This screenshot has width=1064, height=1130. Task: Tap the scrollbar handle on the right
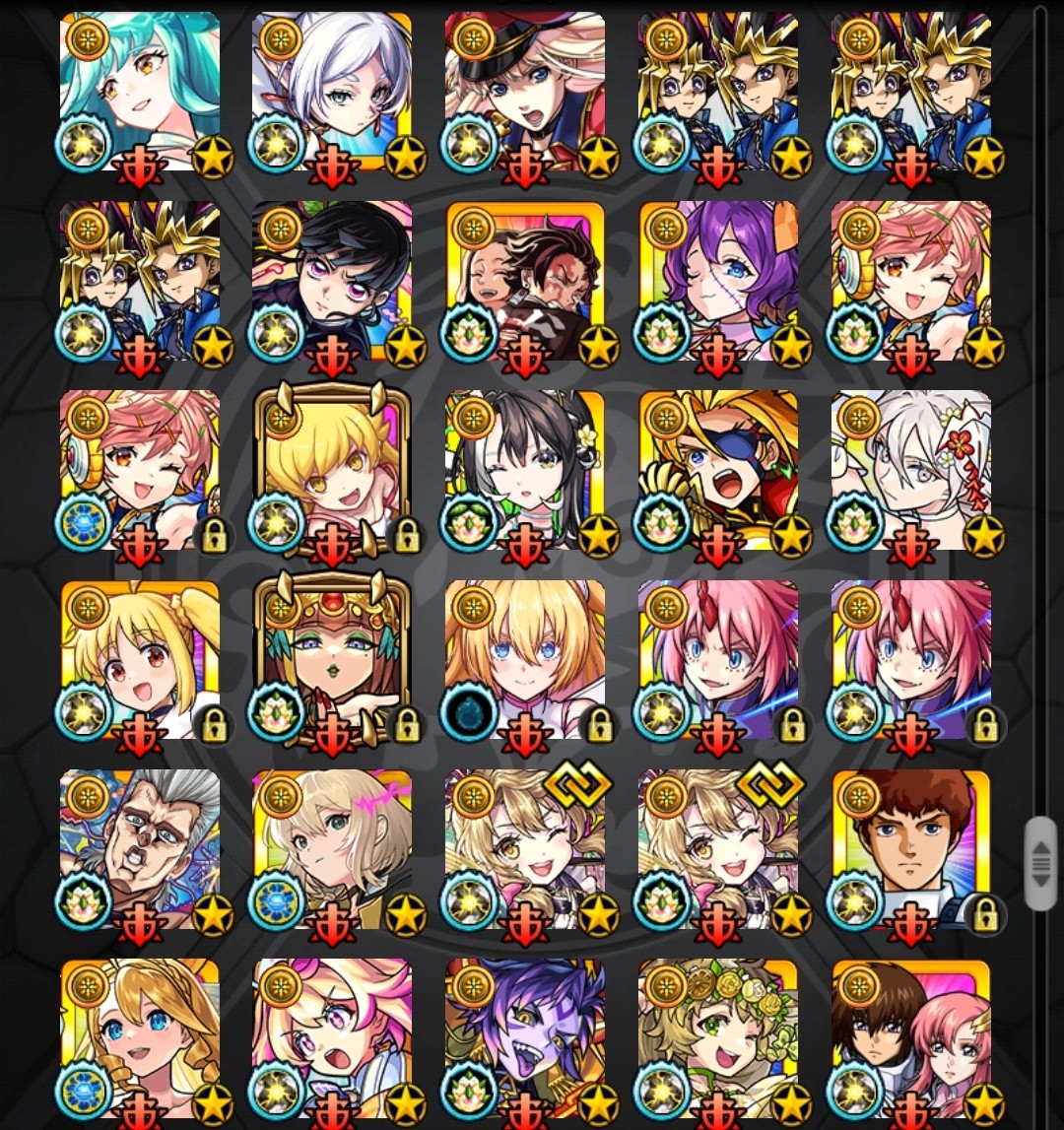click(1040, 863)
